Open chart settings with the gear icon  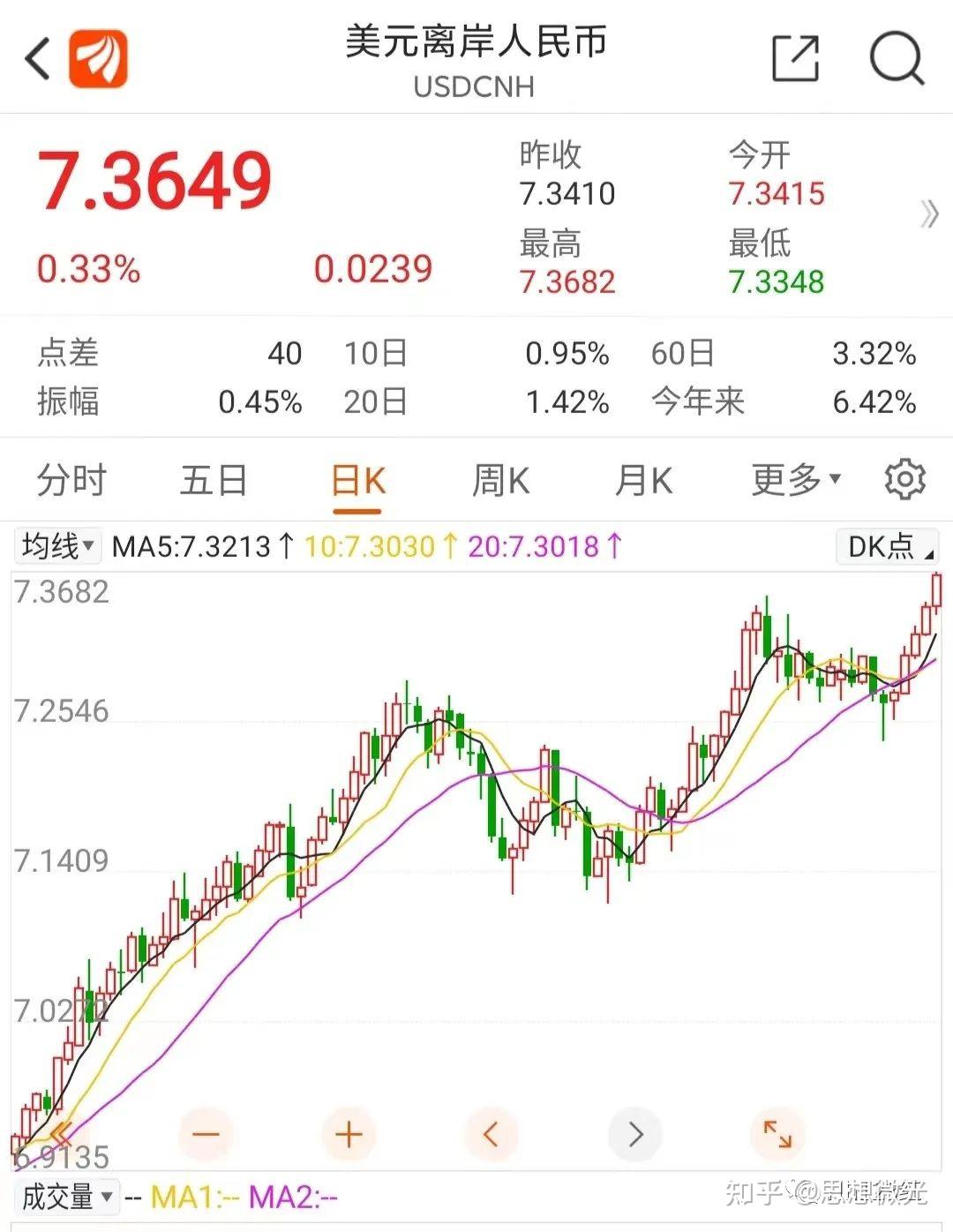click(x=904, y=478)
